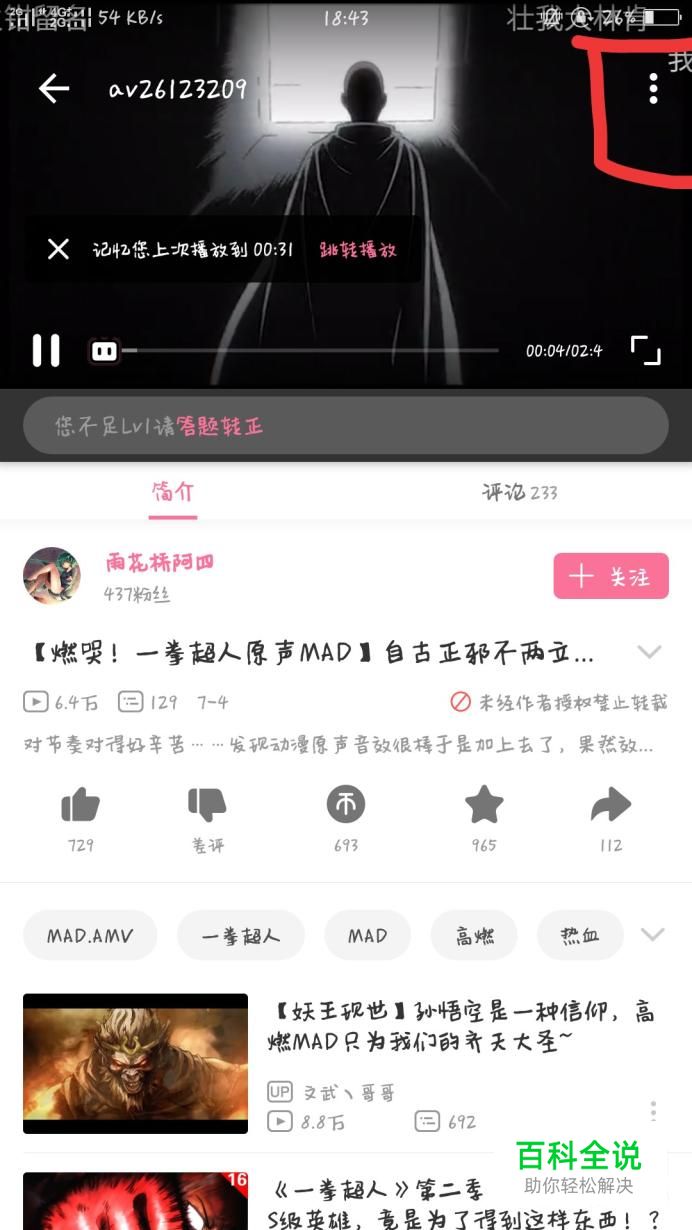Follow uploader with 关注 button
Image resolution: width=692 pixels, height=1230 pixels.
[610, 576]
